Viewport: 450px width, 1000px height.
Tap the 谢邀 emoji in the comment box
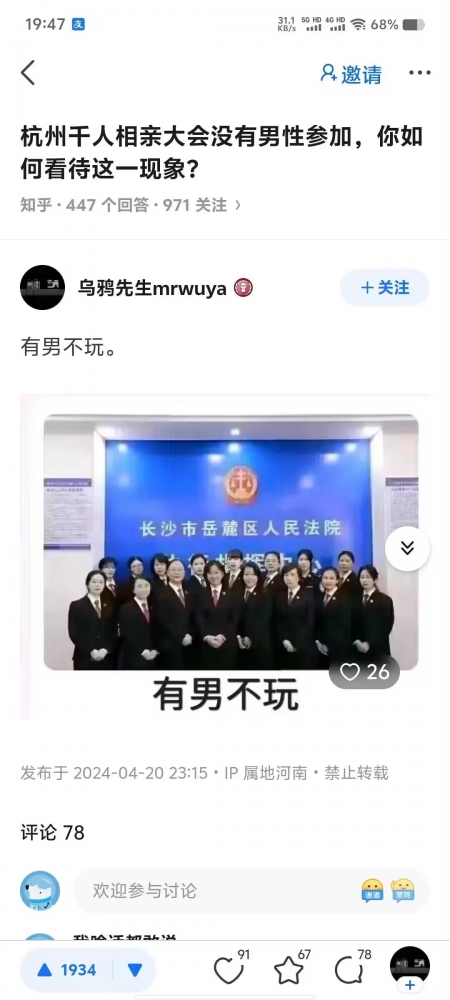[x=372, y=890]
